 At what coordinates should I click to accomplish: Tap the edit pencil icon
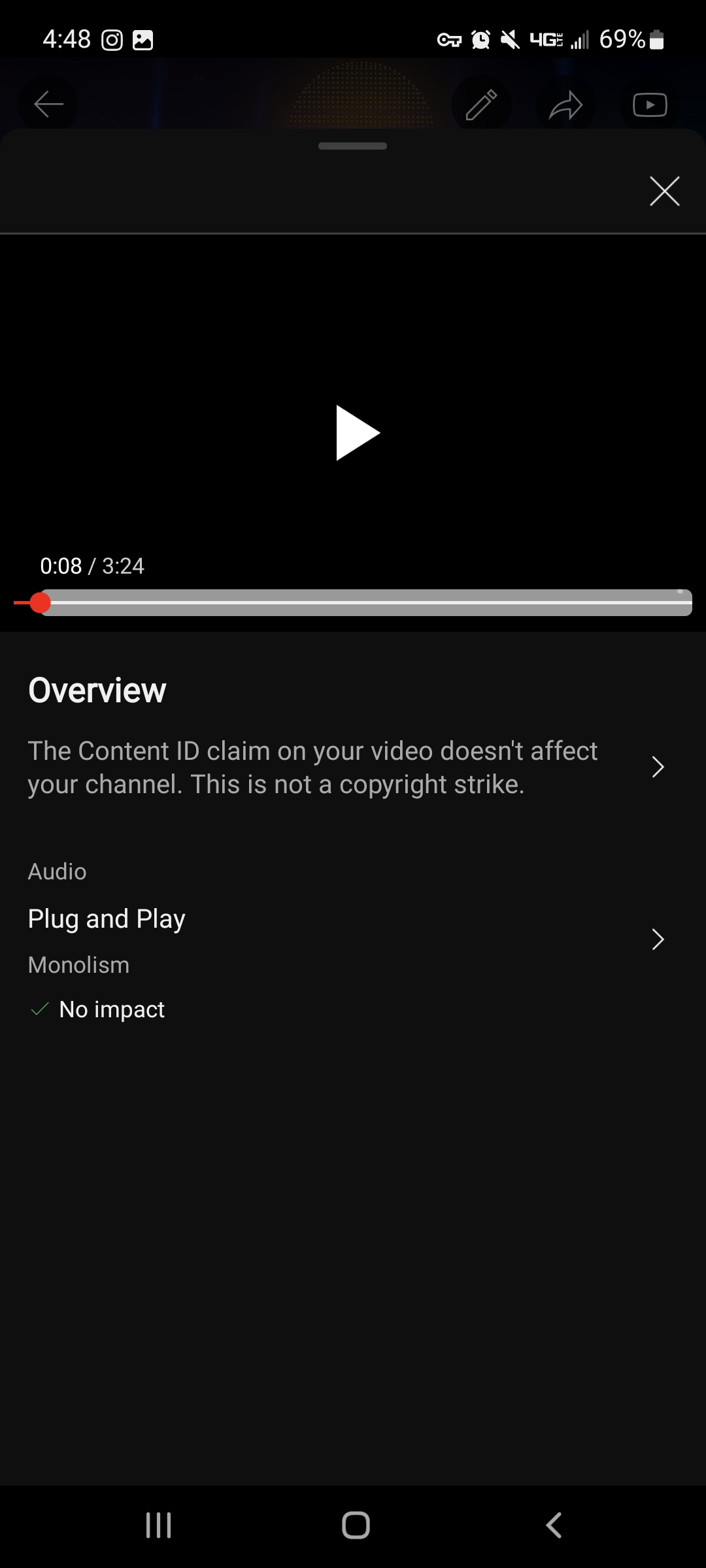point(481,105)
